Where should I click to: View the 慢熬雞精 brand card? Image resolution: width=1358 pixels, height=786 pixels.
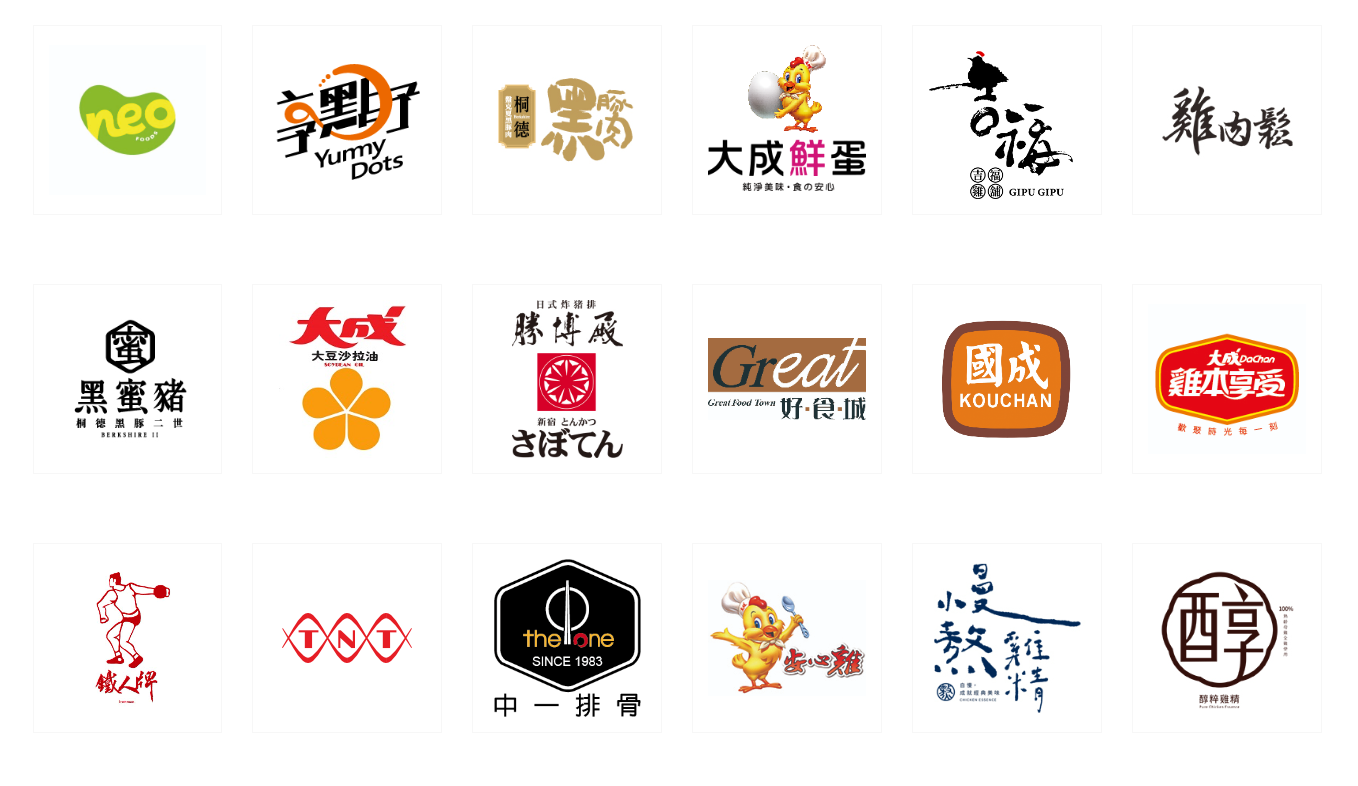(1007, 638)
